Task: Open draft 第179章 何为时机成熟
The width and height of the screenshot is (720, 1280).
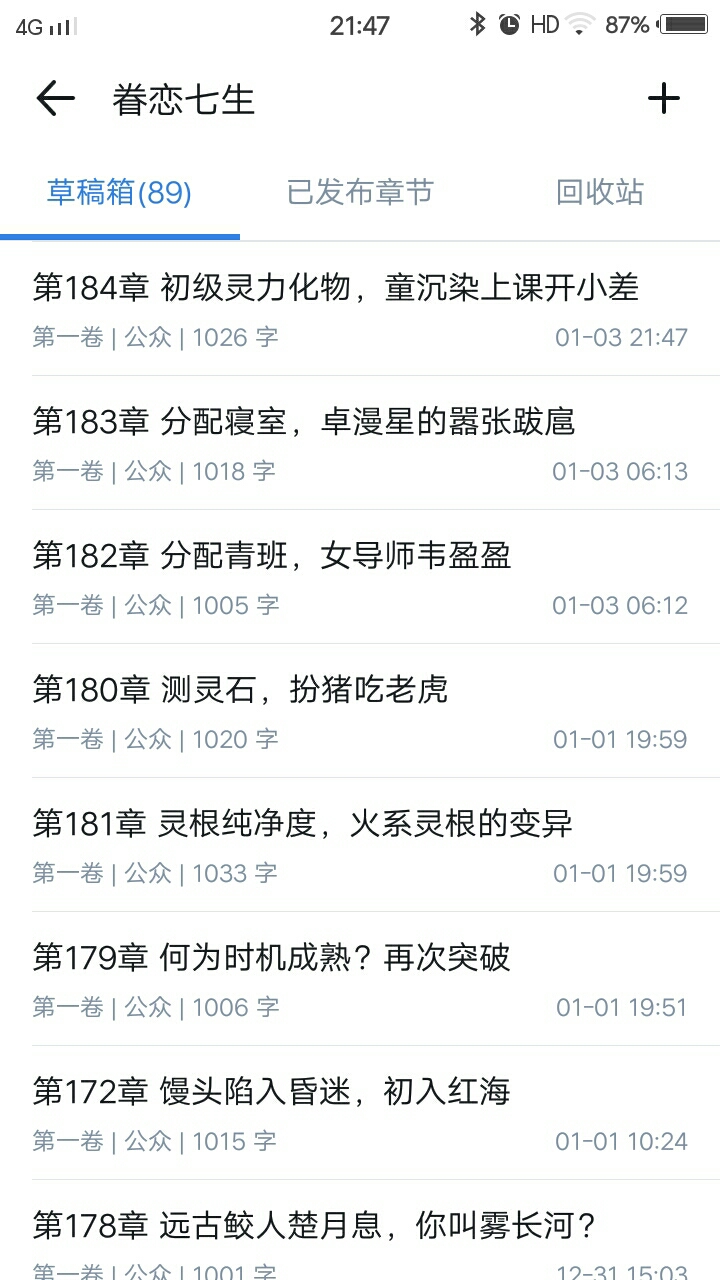Action: pos(360,979)
